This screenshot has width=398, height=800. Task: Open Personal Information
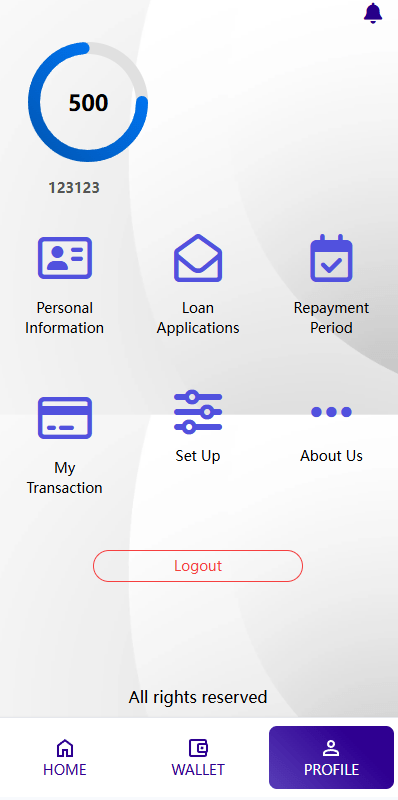point(64,285)
